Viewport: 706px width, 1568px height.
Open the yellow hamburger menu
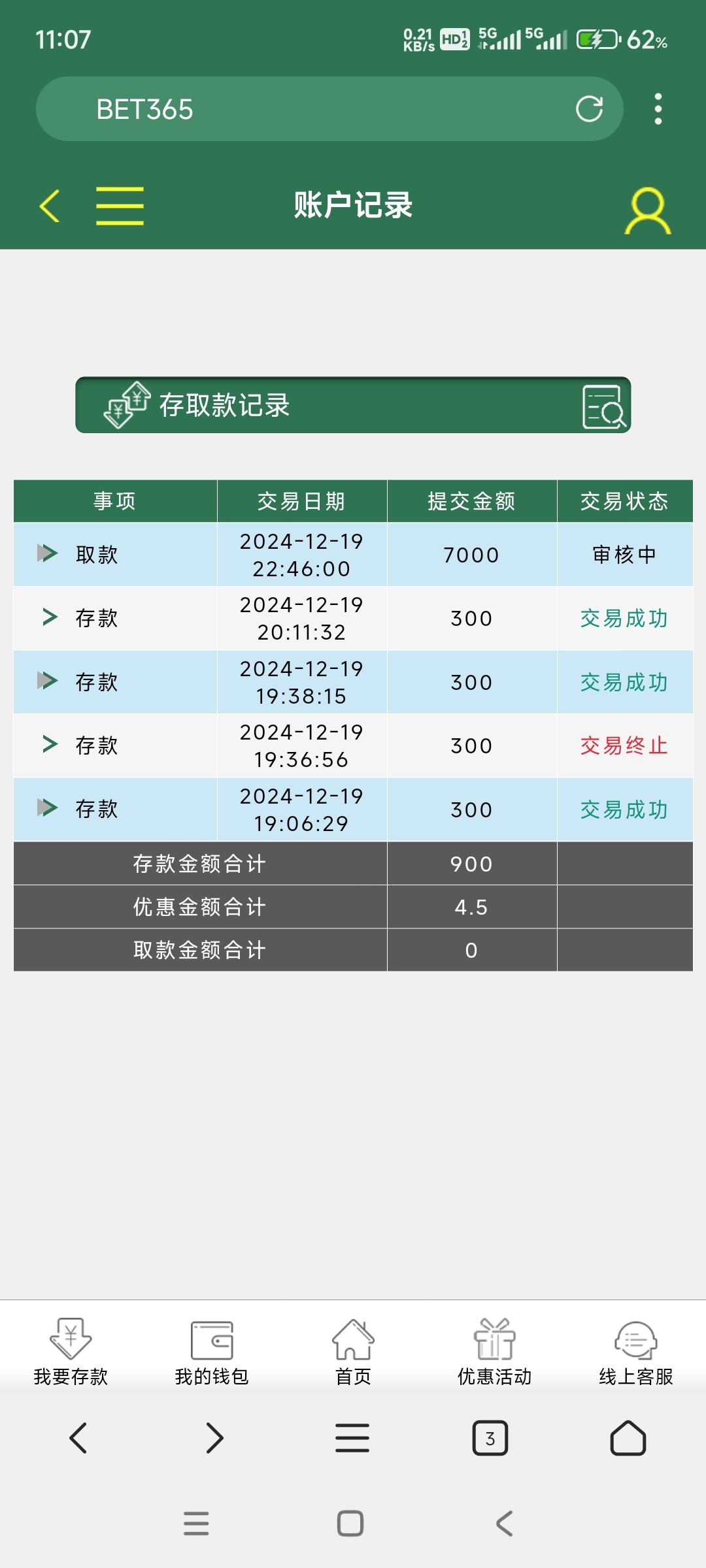(x=120, y=206)
